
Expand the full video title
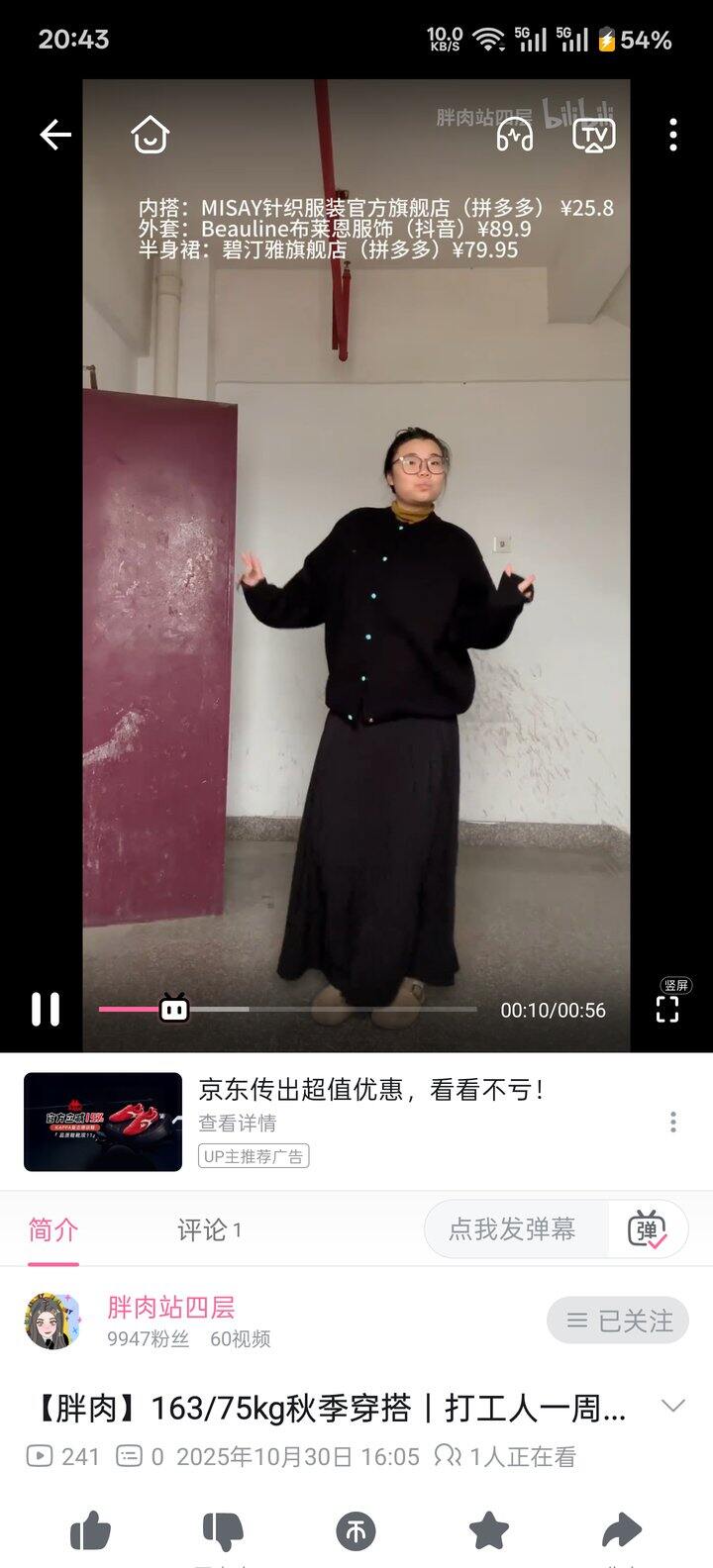[672, 1407]
